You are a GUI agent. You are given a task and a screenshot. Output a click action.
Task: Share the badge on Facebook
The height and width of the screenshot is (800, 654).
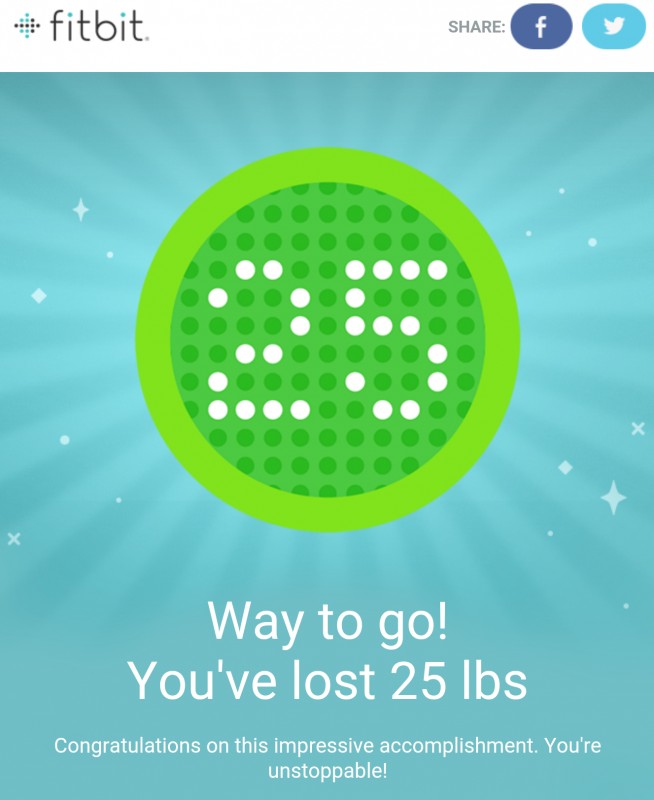(541, 27)
